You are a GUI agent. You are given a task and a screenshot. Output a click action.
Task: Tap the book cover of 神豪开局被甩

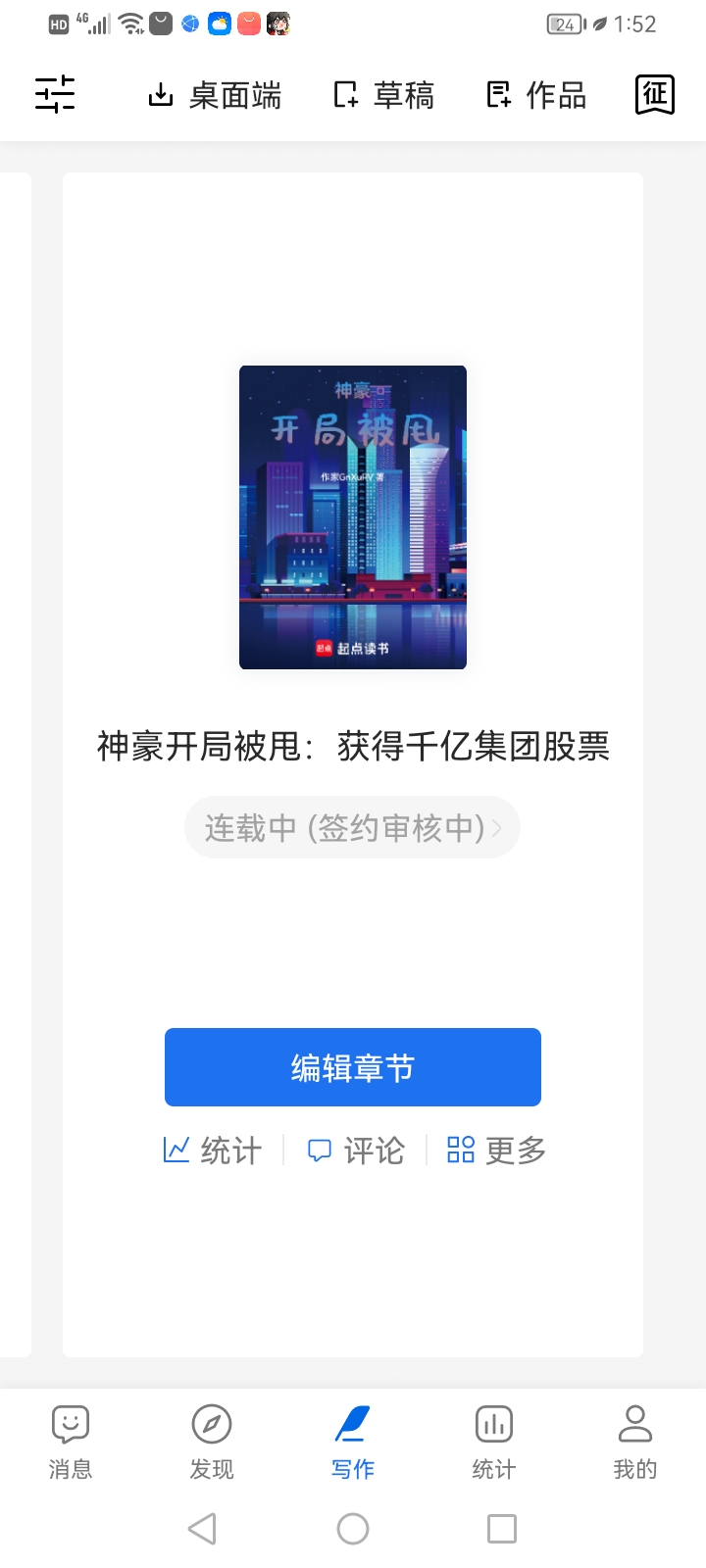tap(353, 517)
